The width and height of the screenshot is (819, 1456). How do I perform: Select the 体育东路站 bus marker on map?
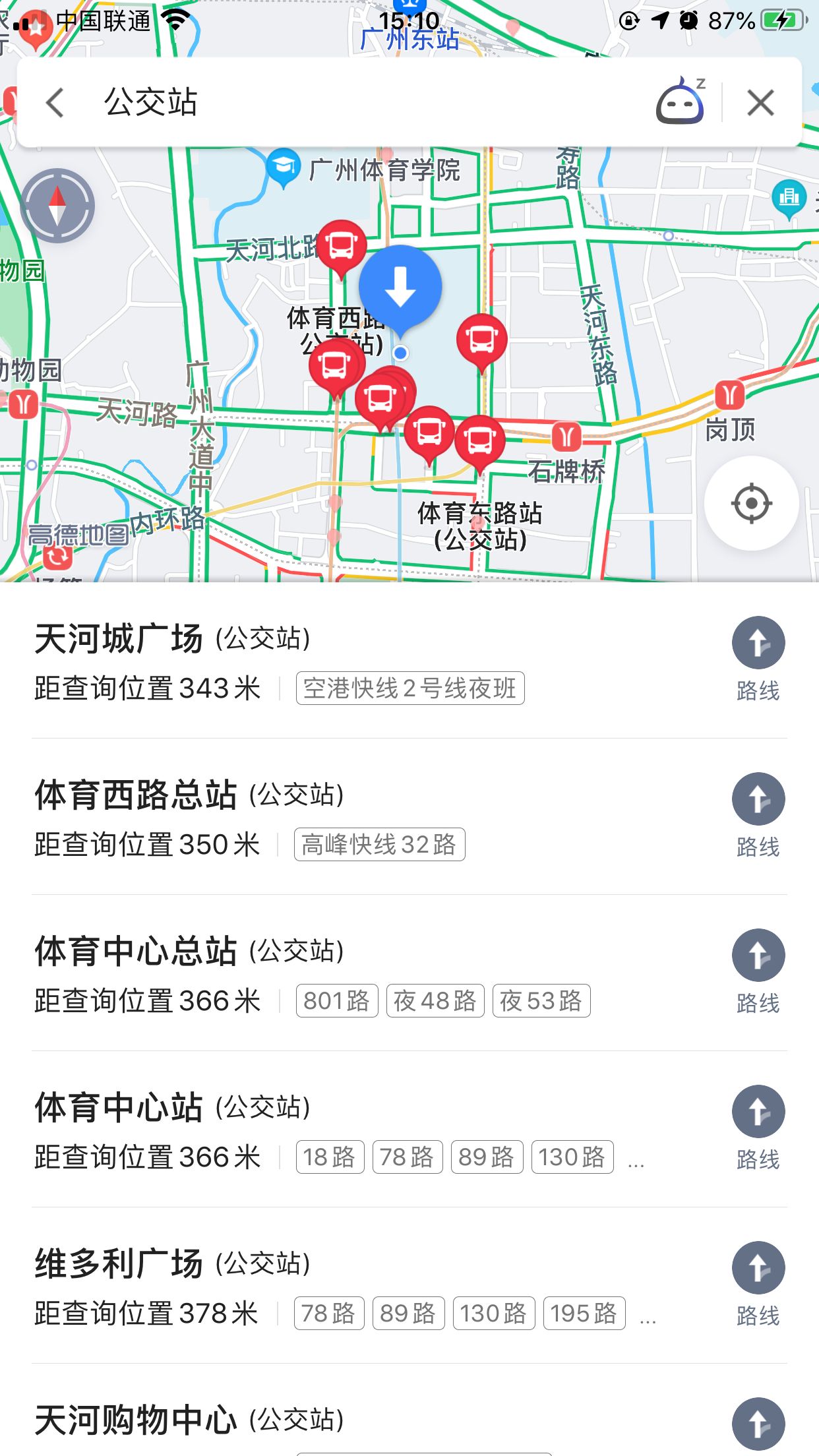tap(480, 440)
